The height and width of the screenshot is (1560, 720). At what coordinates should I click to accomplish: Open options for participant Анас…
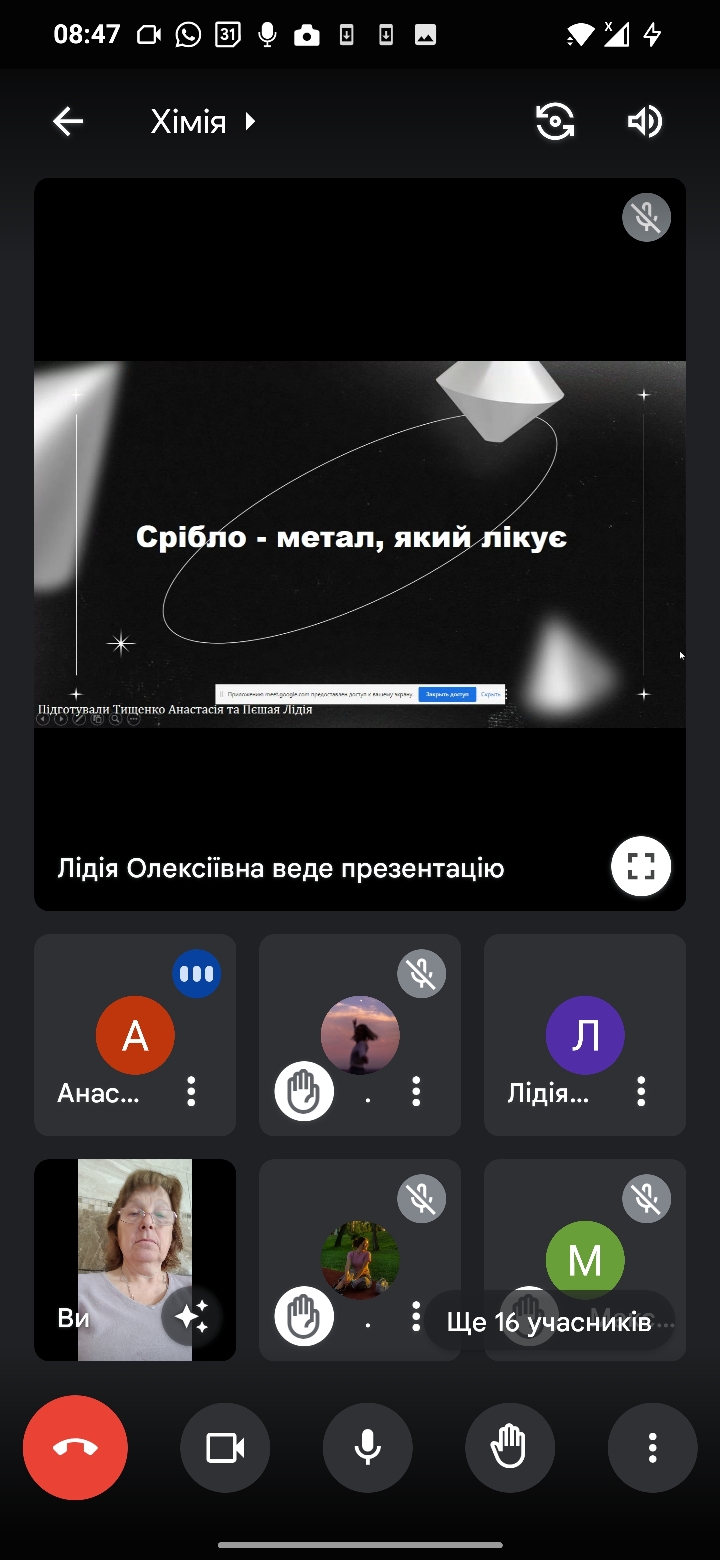(191, 1091)
